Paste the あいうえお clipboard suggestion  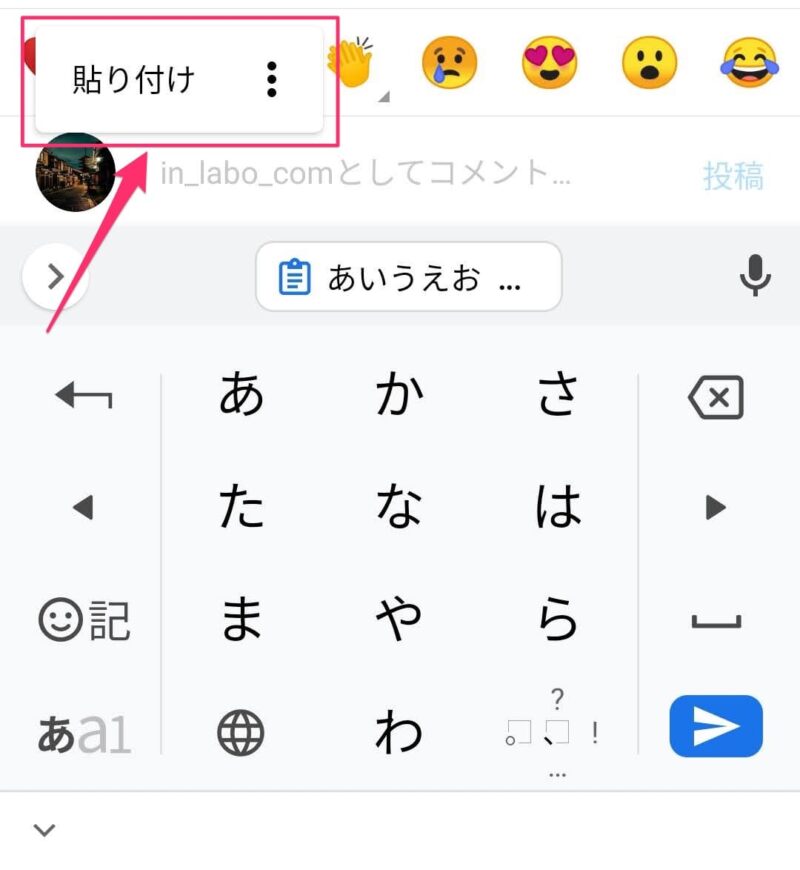coord(408,277)
